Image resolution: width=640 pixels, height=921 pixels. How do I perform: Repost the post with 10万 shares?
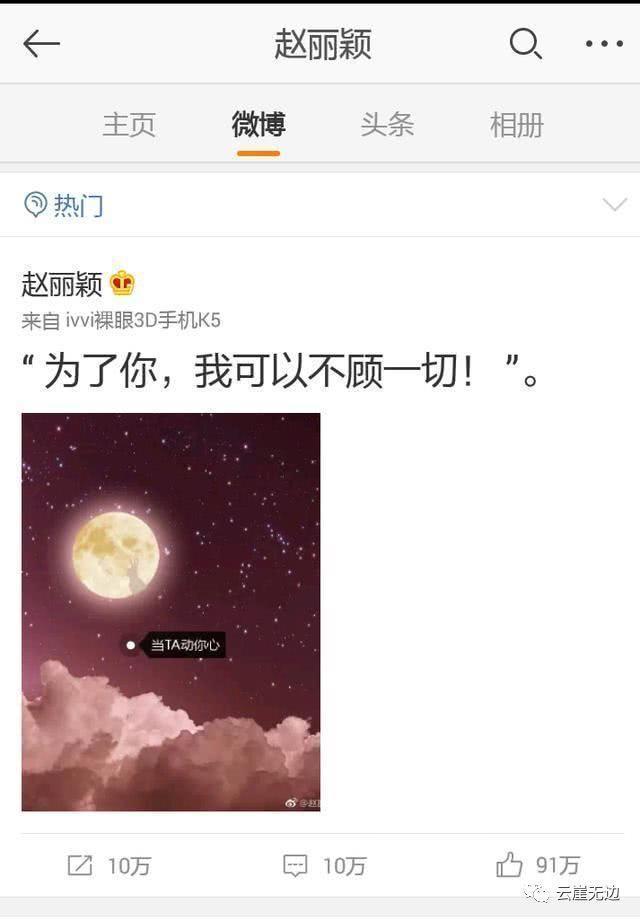coord(108,865)
